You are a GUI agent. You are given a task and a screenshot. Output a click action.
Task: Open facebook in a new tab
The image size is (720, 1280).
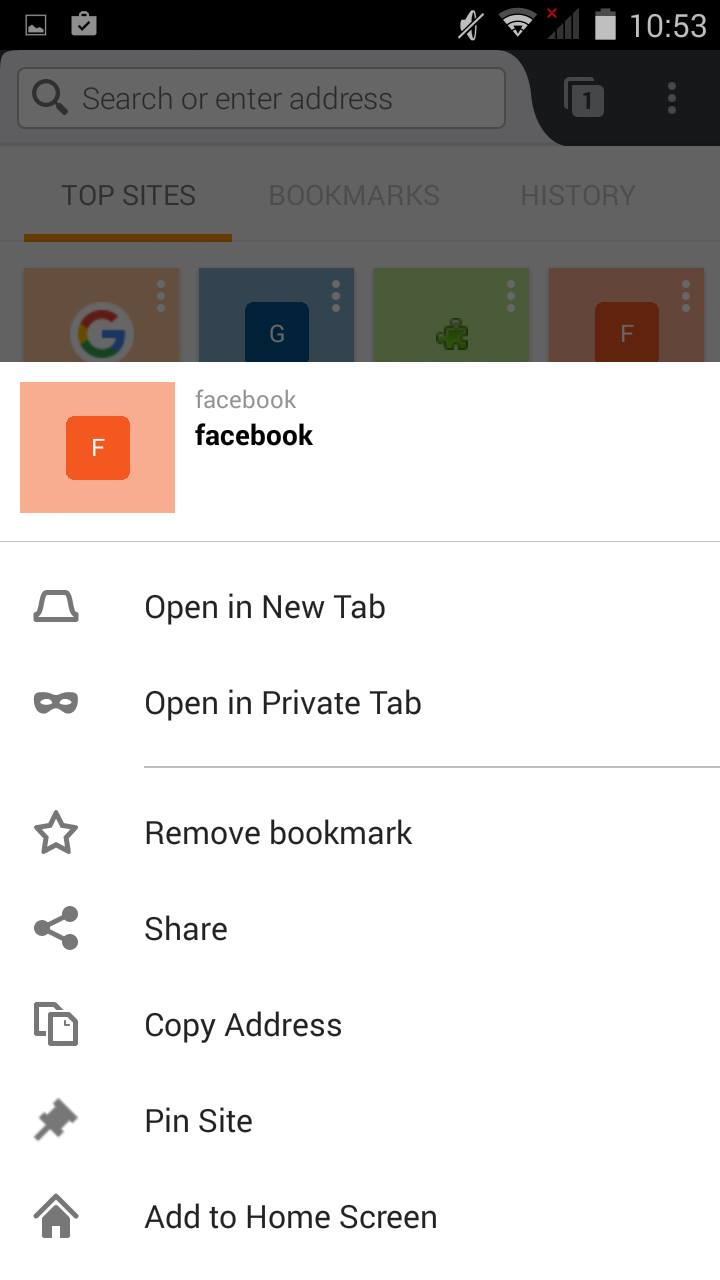coord(360,607)
